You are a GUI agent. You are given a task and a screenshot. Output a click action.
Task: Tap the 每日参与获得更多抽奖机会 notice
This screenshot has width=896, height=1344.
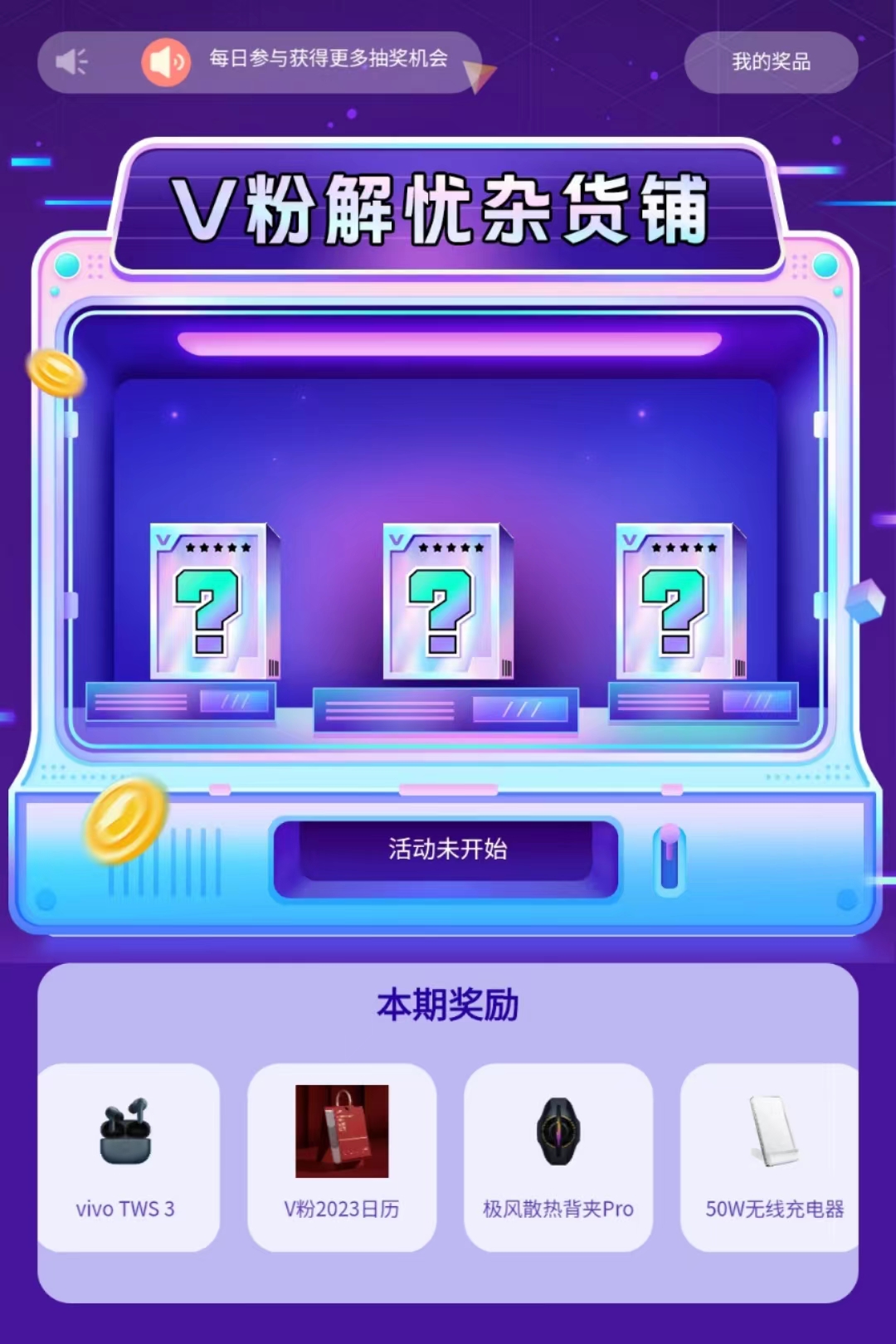(328, 60)
